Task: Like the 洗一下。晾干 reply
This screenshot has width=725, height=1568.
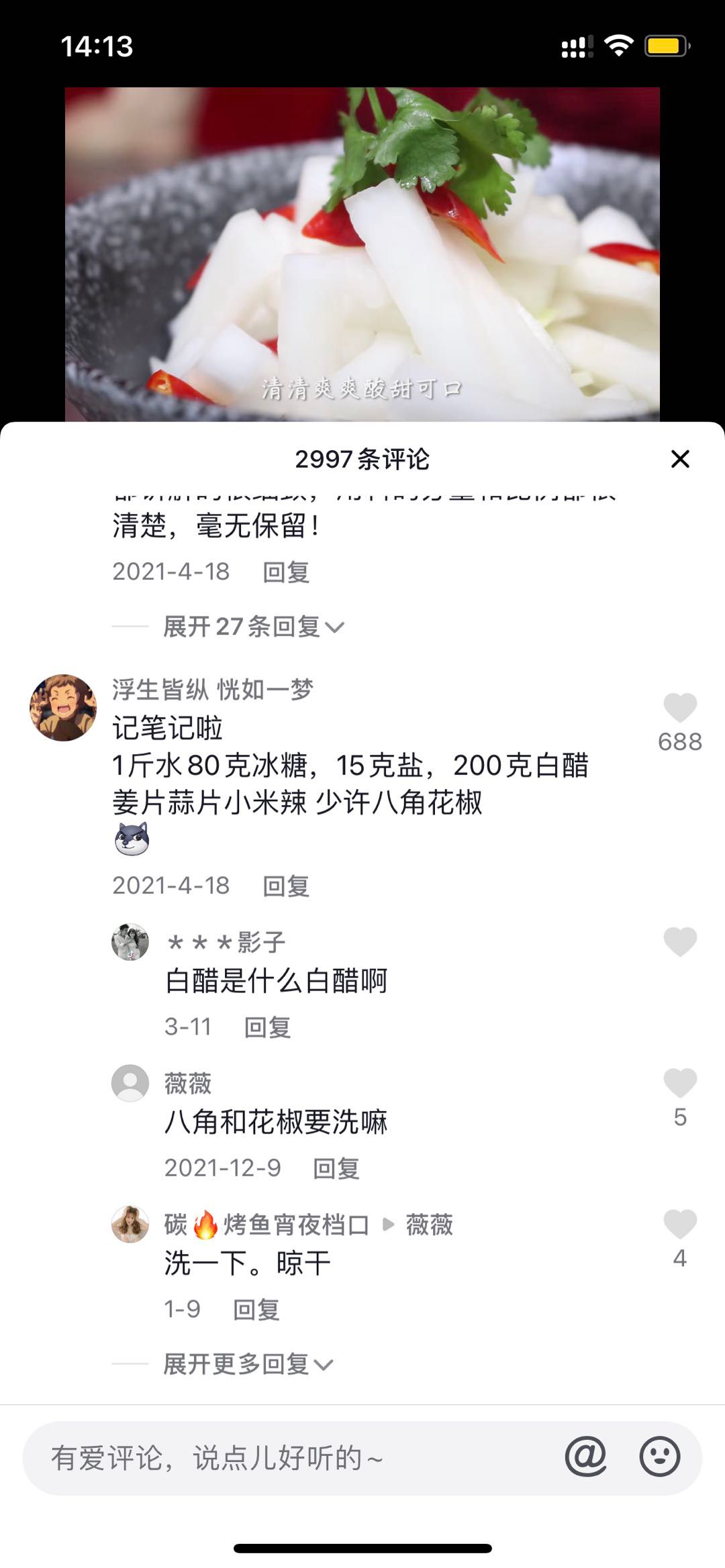Action: point(680,1224)
